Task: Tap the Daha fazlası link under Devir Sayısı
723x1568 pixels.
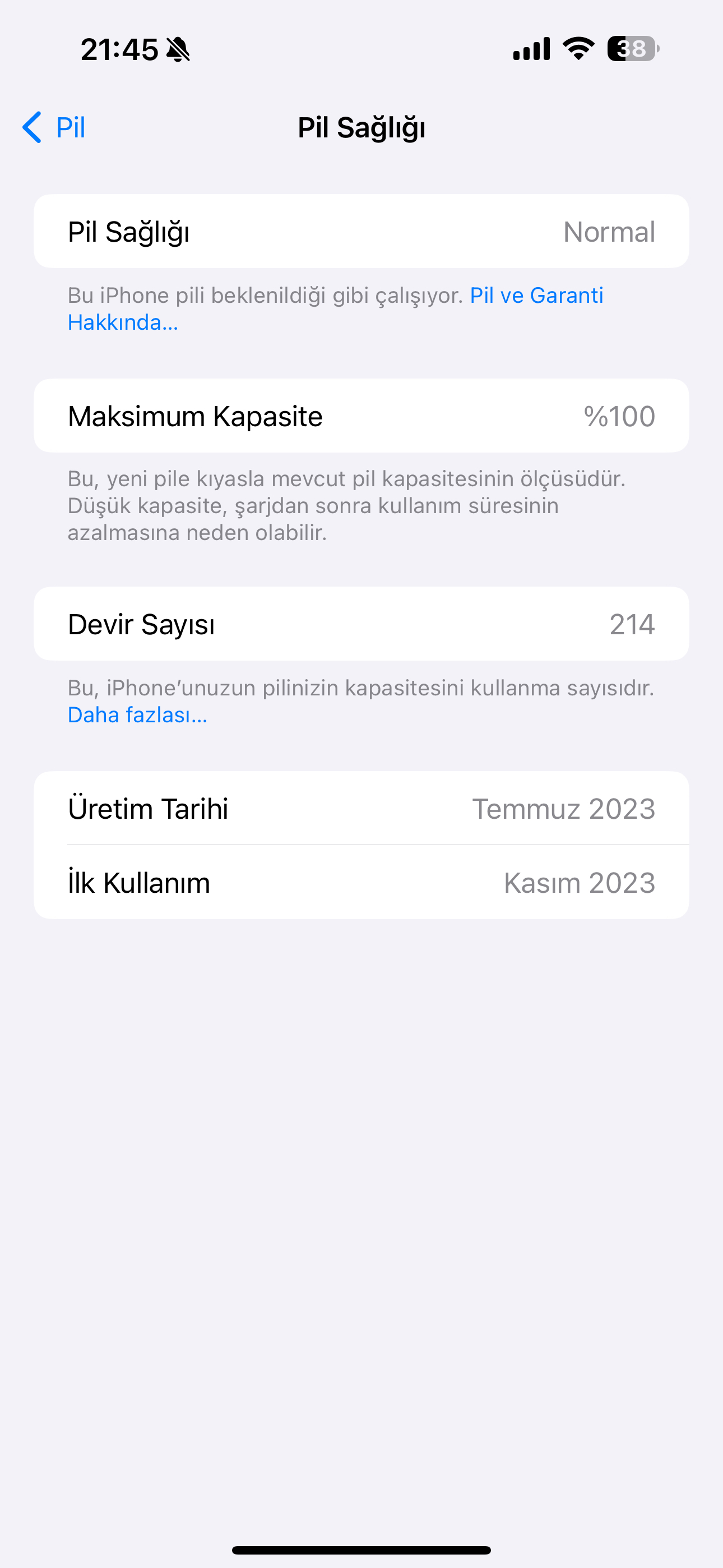Action: point(137,714)
